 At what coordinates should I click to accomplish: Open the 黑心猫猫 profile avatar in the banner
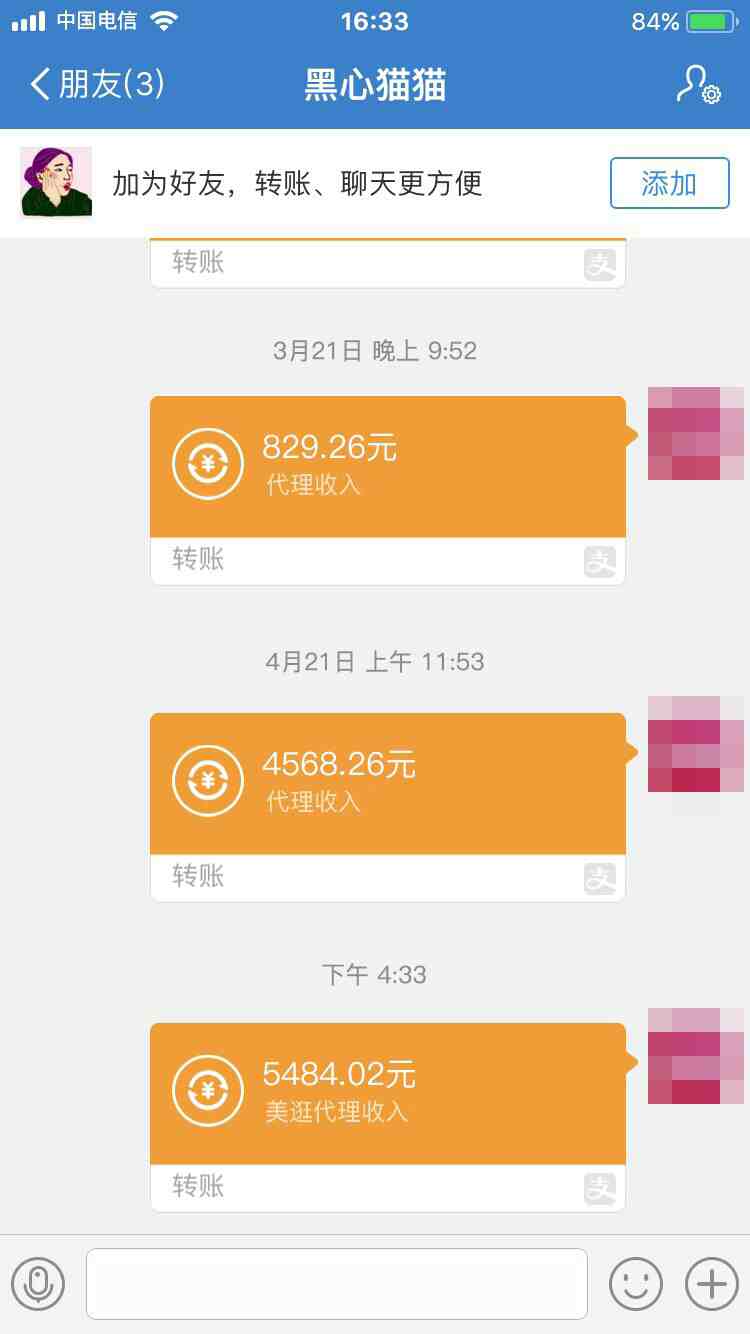[x=56, y=182]
